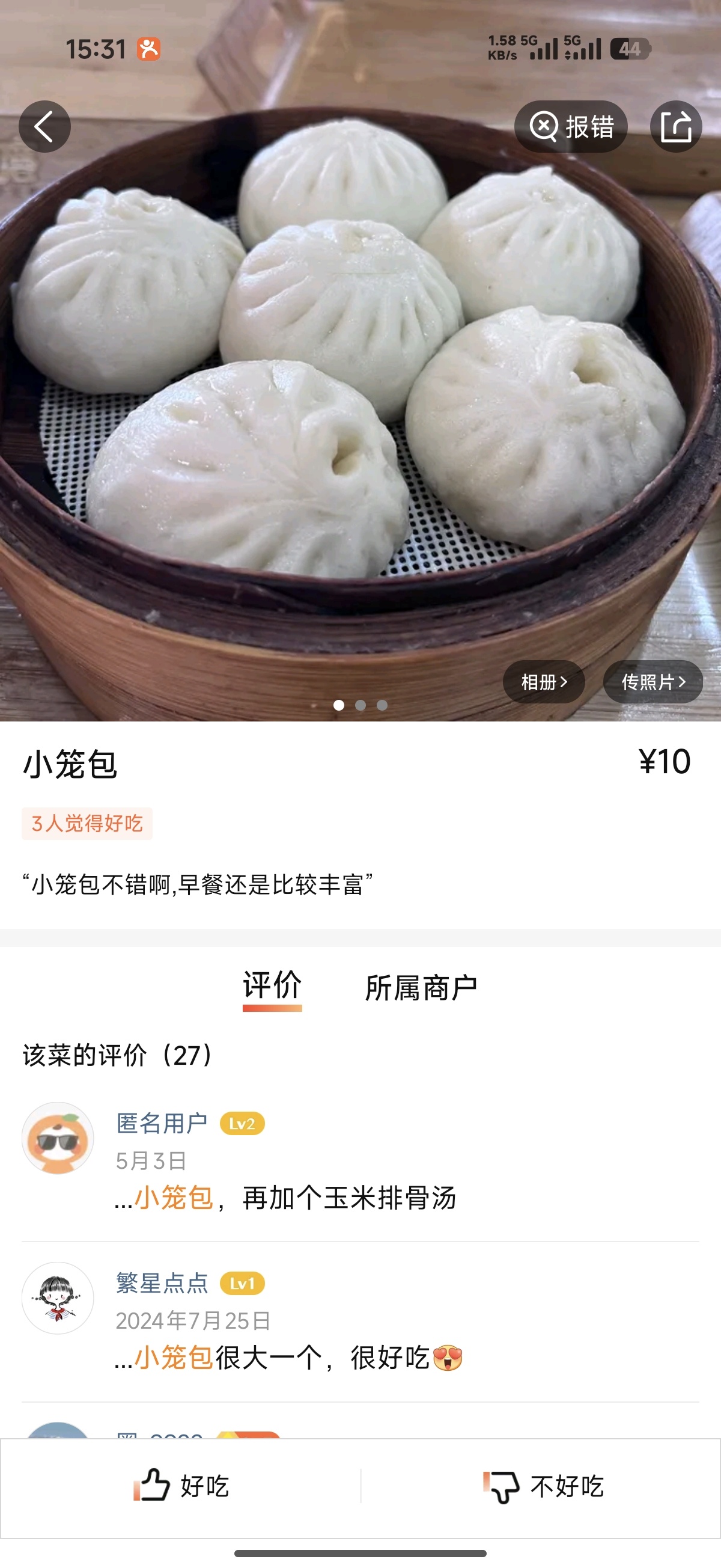The width and height of the screenshot is (721, 1568).
Task: Switch to the 所属商户 tab
Action: coord(421,987)
